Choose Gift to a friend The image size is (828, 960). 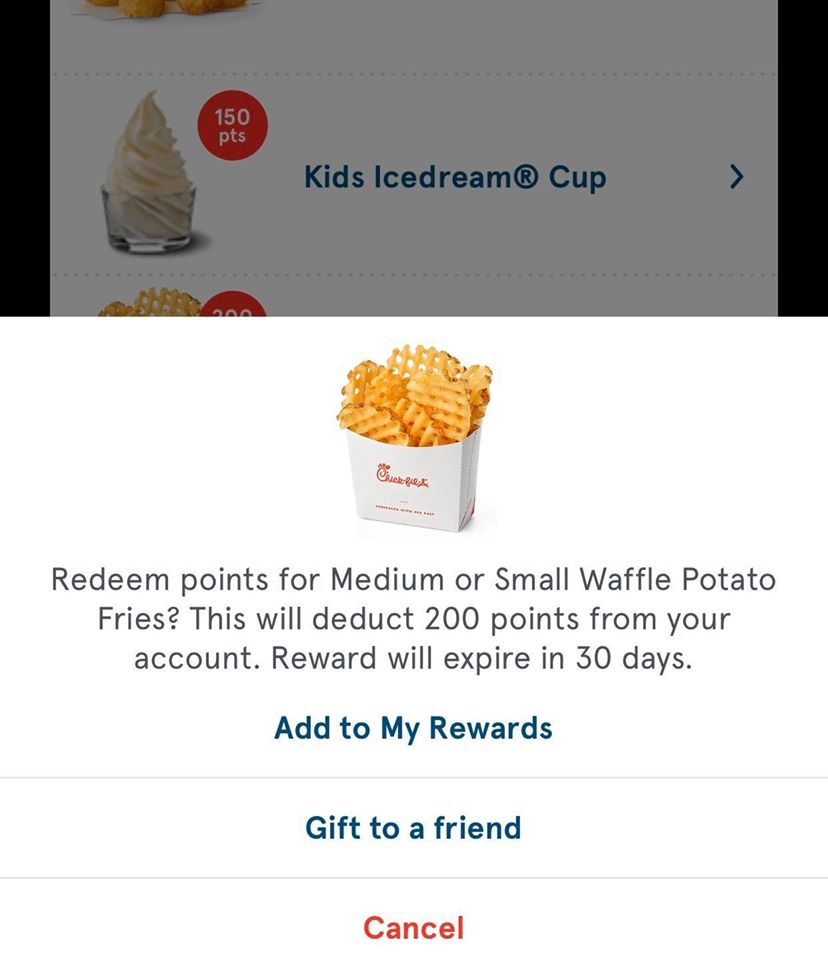(413, 828)
